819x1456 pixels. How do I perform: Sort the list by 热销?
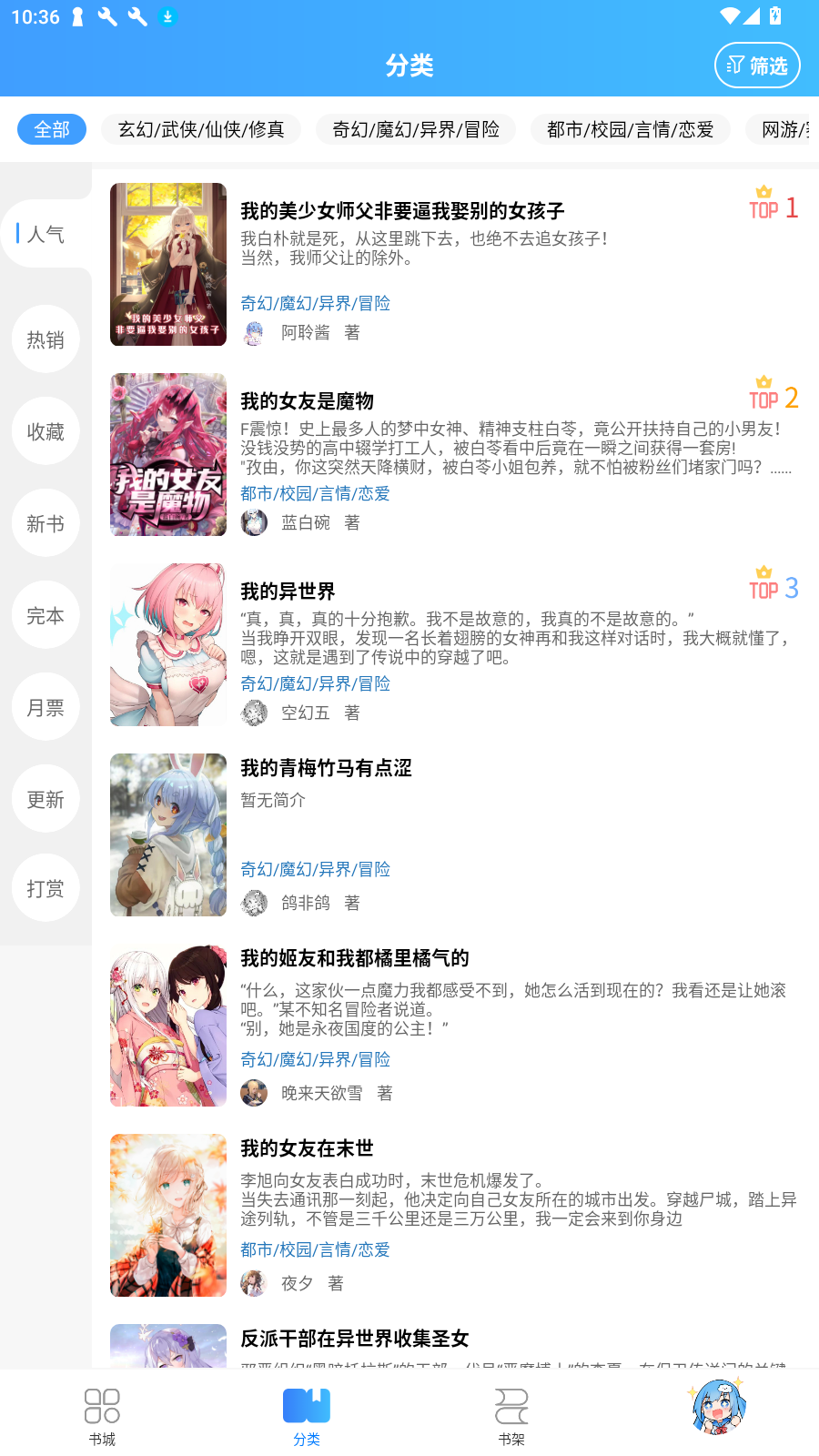click(x=45, y=339)
